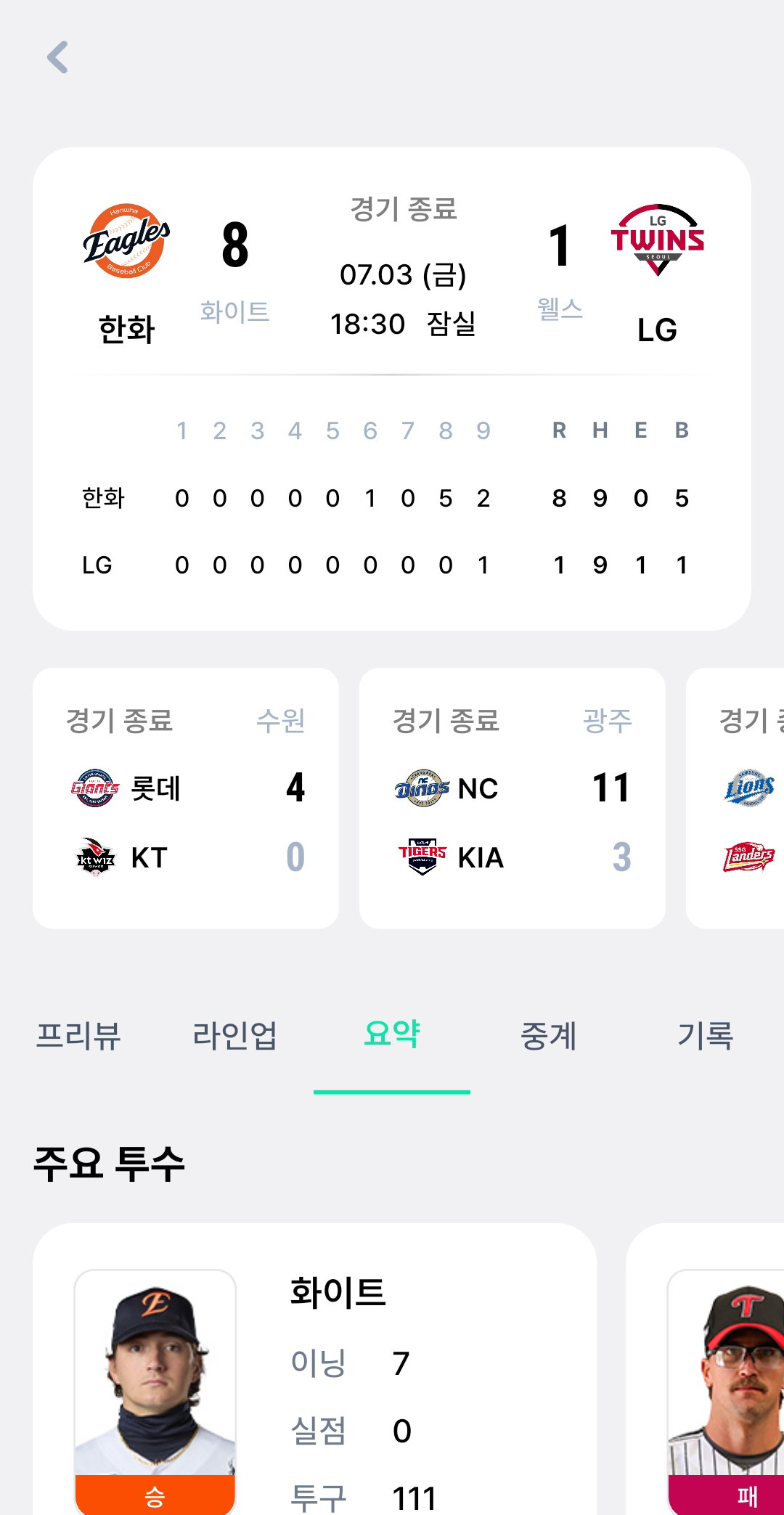Switch to the 프리뷰 tab
This screenshot has height=1515, width=784.
78,1036
